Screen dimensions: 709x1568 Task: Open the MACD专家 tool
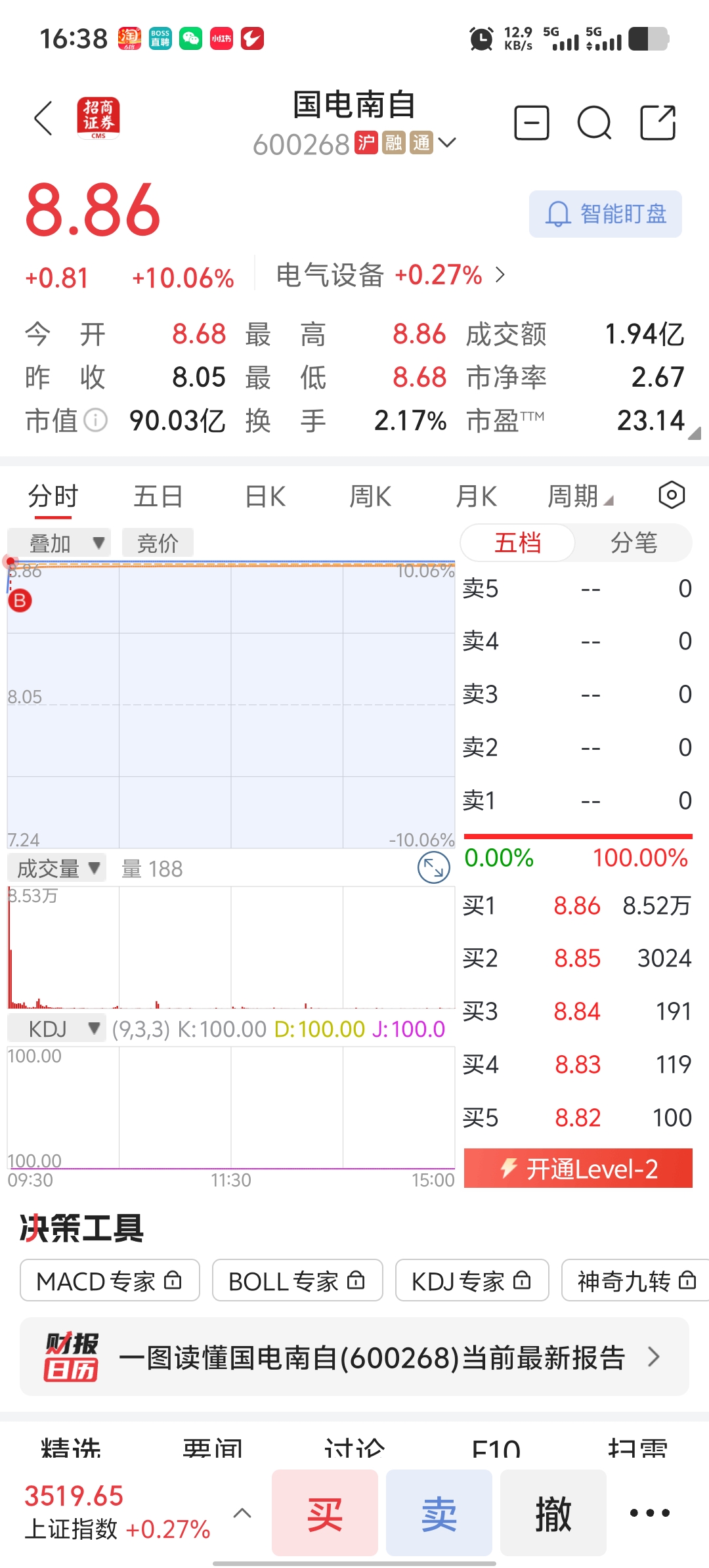pos(110,1280)
